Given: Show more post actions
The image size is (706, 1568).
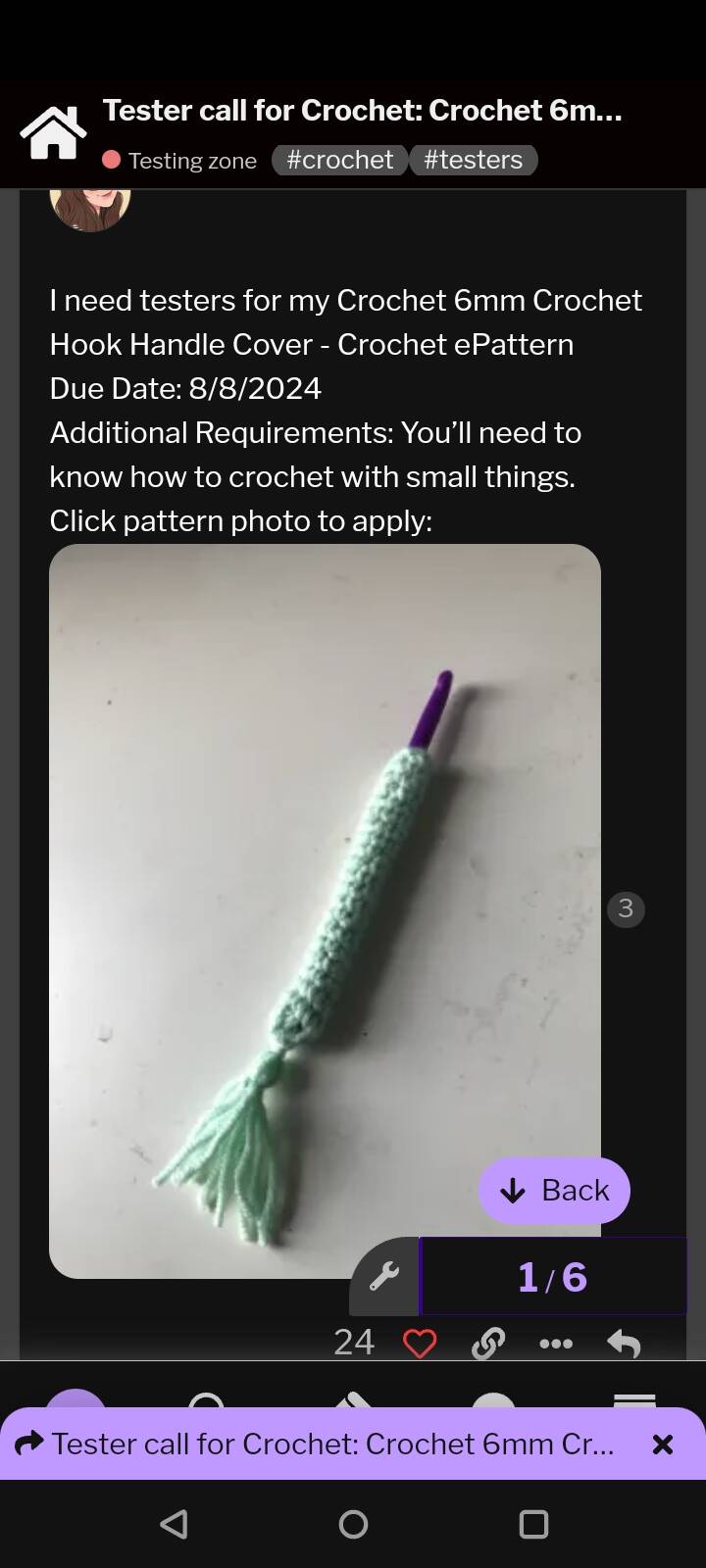Looking at the screenshot, I should [x=556, y=1343].
